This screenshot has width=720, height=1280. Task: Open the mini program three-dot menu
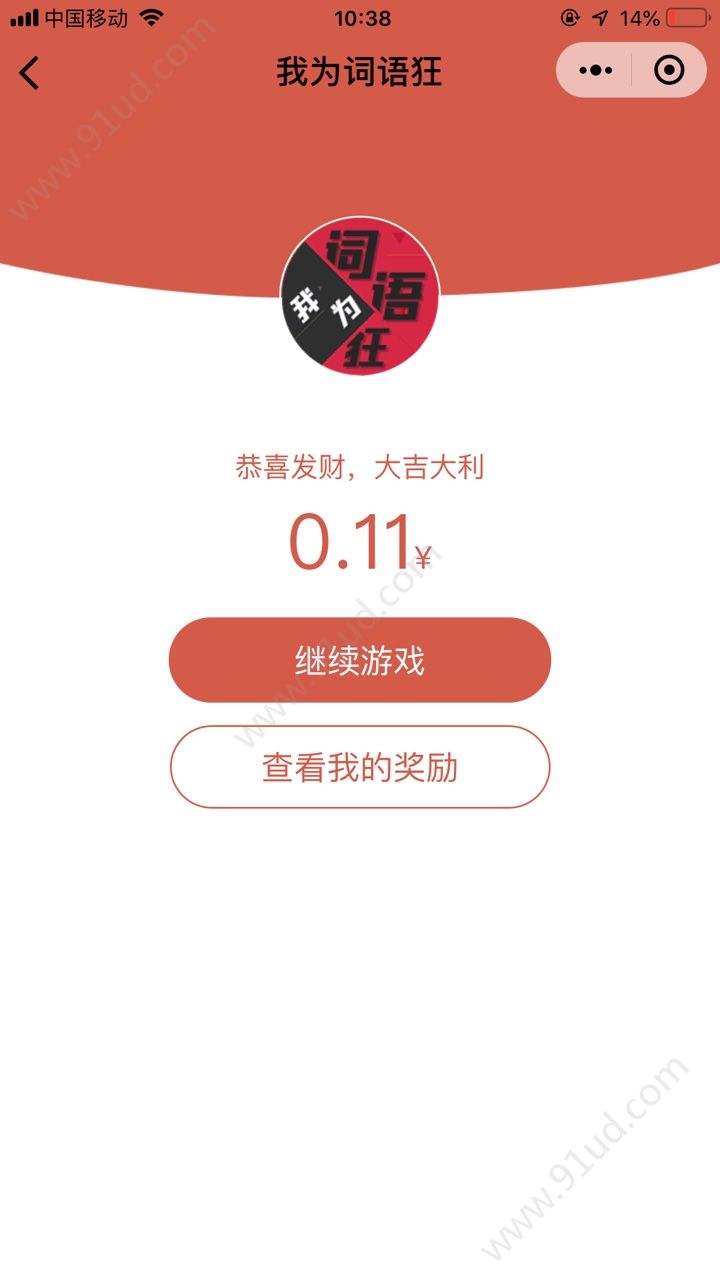595,70
